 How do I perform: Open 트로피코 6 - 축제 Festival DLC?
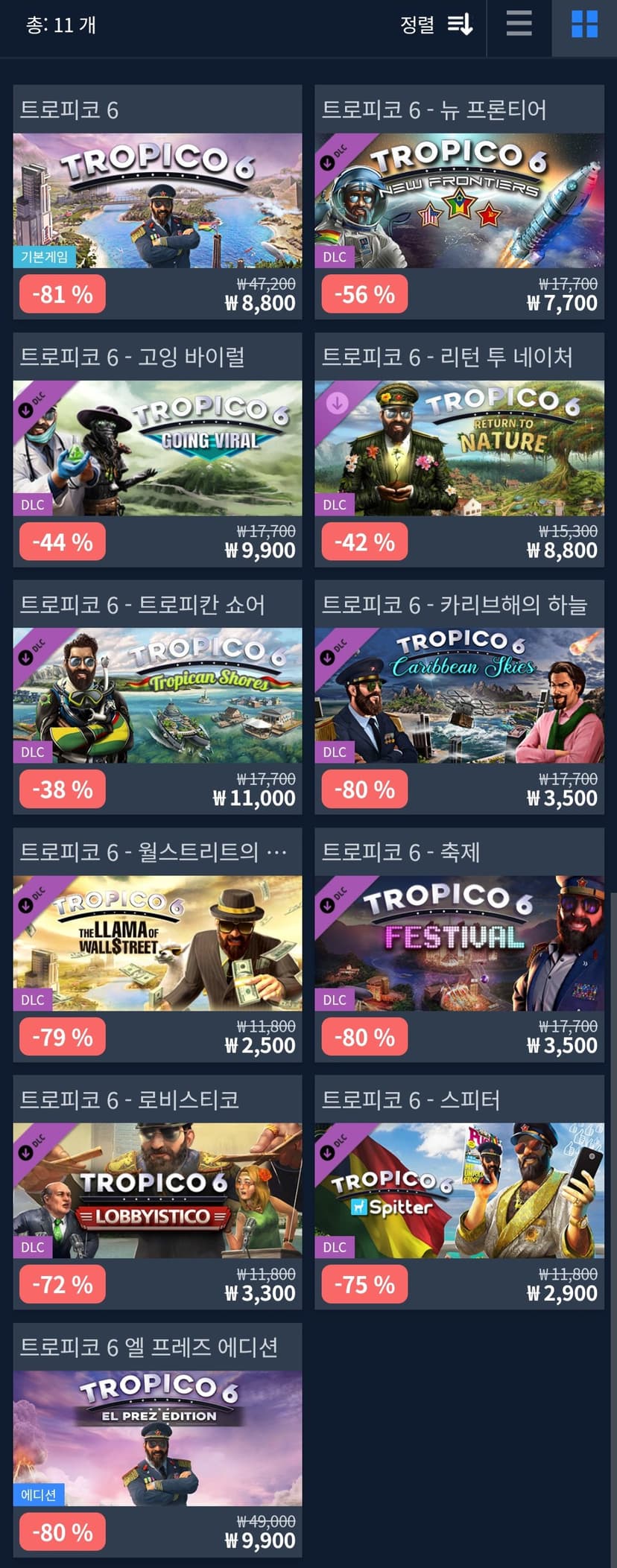(459, 944)
